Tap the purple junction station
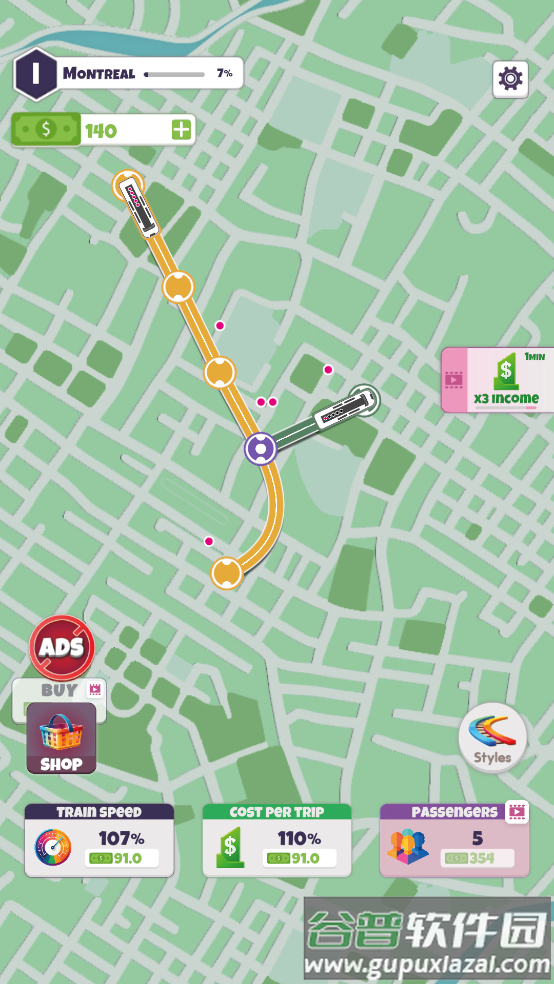554x984 pixels. click(x=260, y=449)
